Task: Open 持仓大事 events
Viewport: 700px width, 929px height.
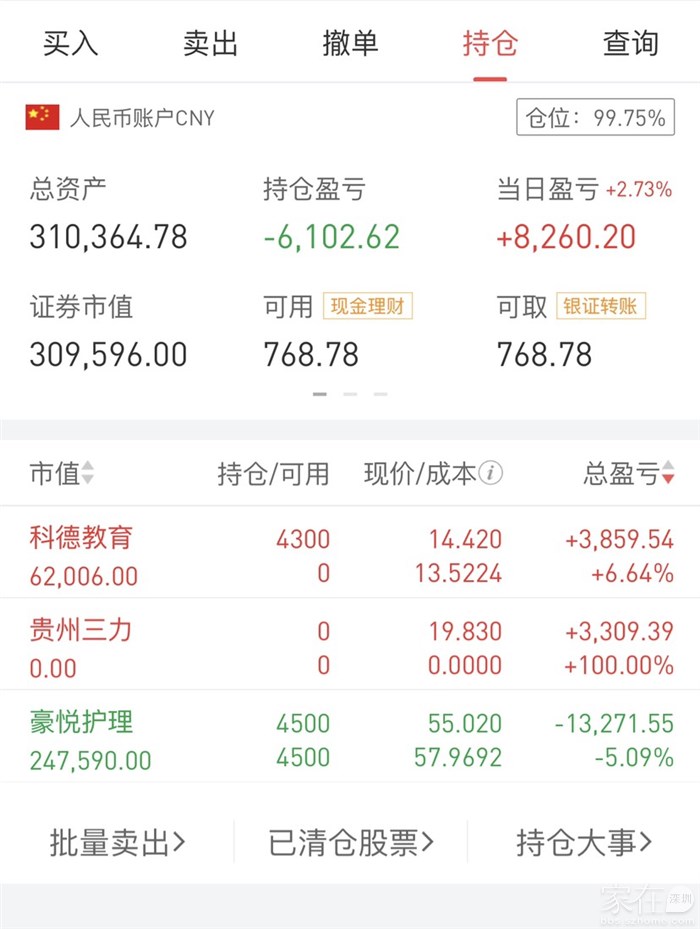Action: point(584,843)
